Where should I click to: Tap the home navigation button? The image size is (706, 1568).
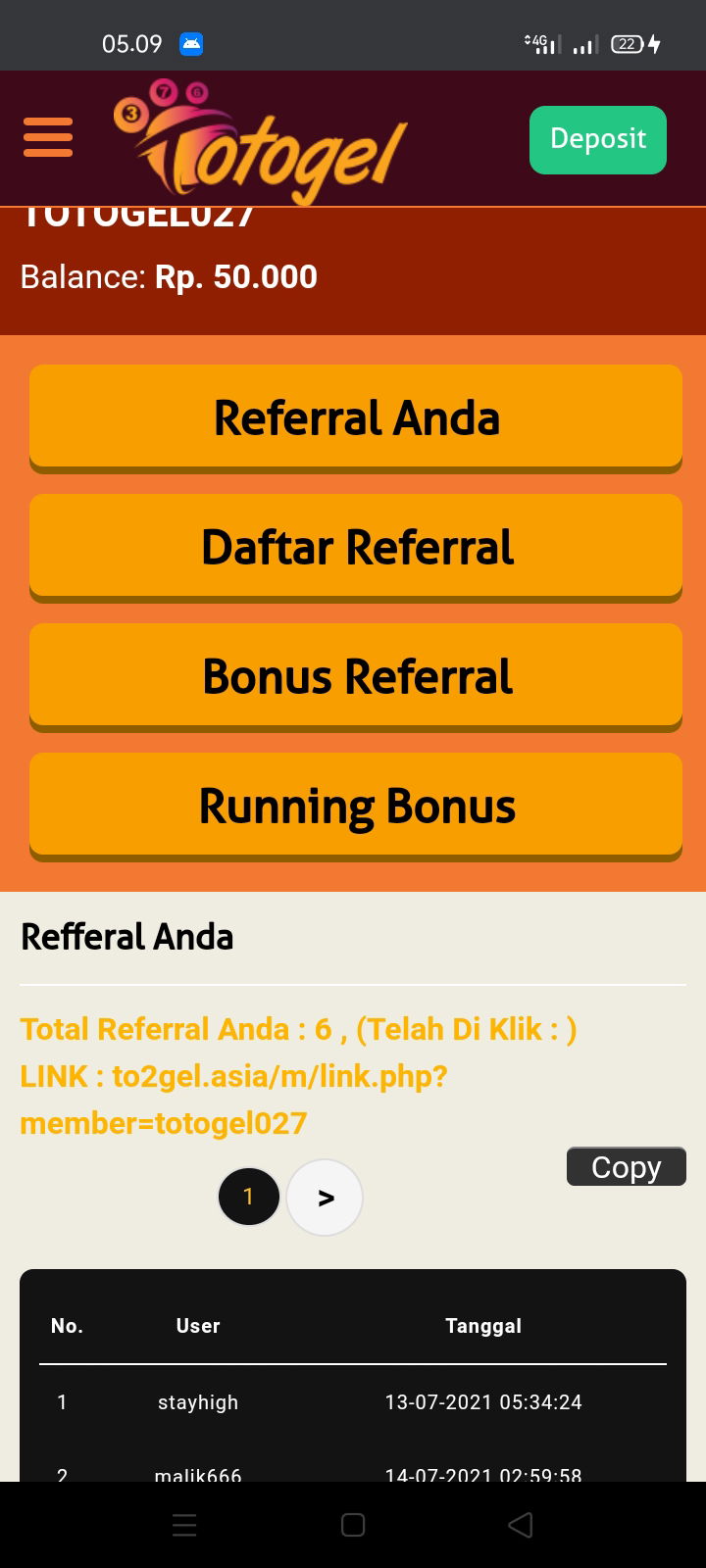coord(351,1524)
